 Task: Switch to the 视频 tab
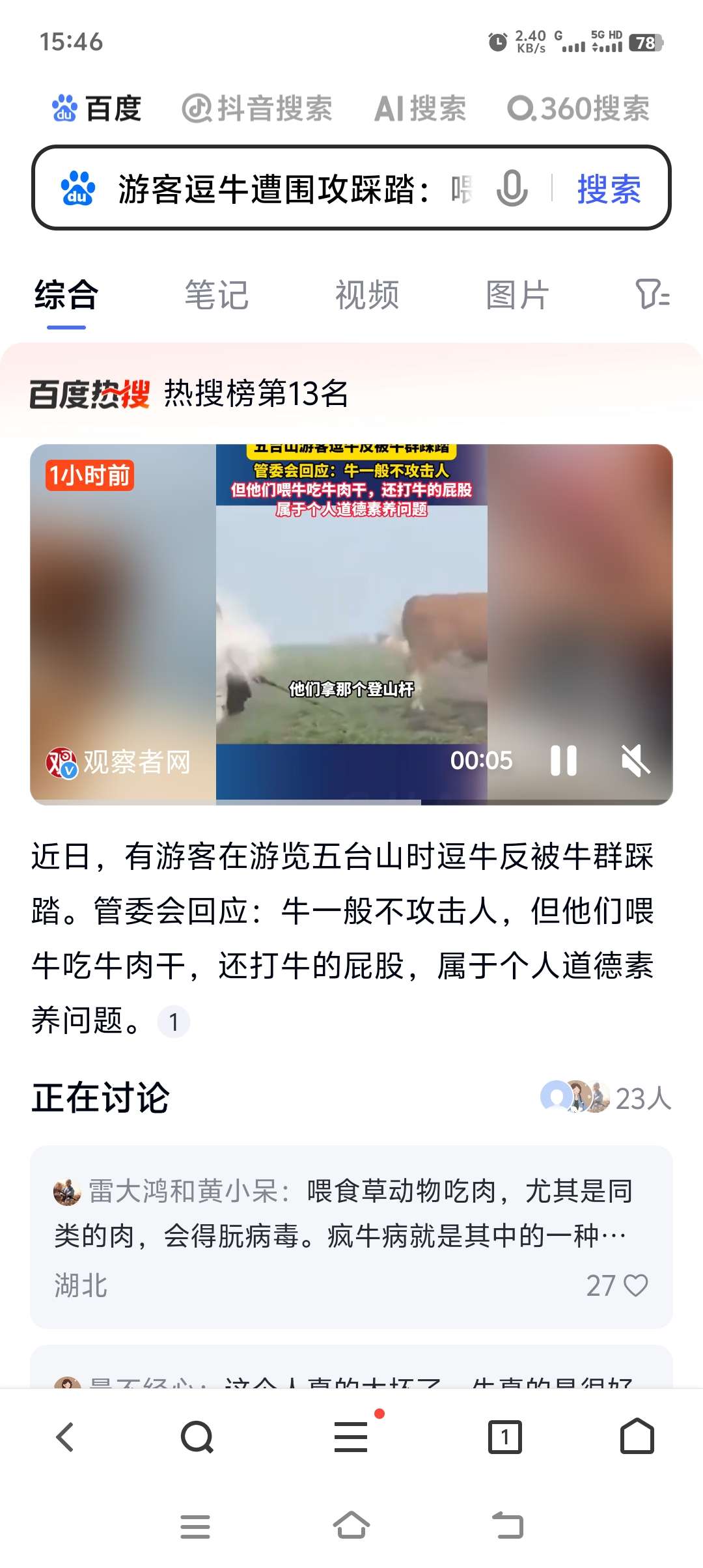[366, 295]
